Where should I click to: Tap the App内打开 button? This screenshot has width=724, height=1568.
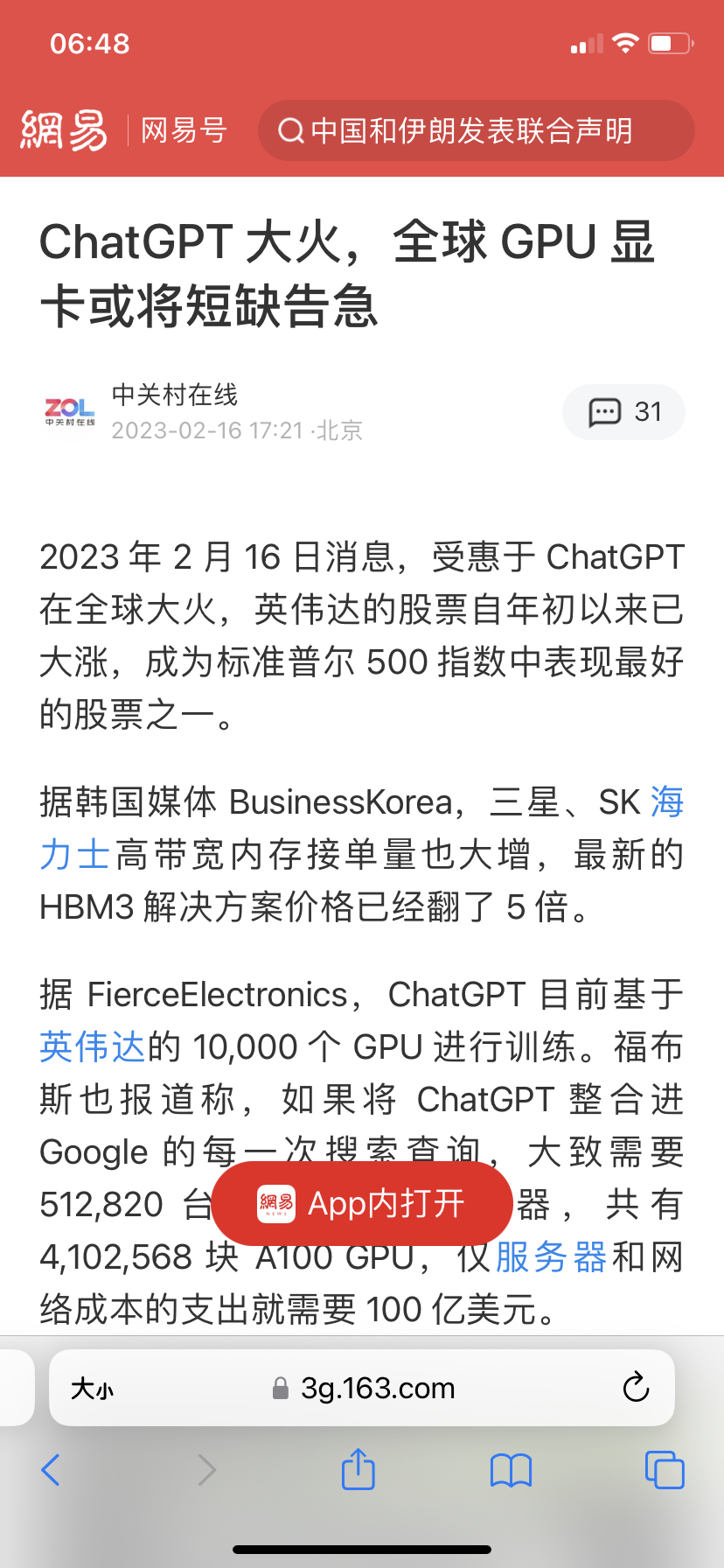point(362,1203)
